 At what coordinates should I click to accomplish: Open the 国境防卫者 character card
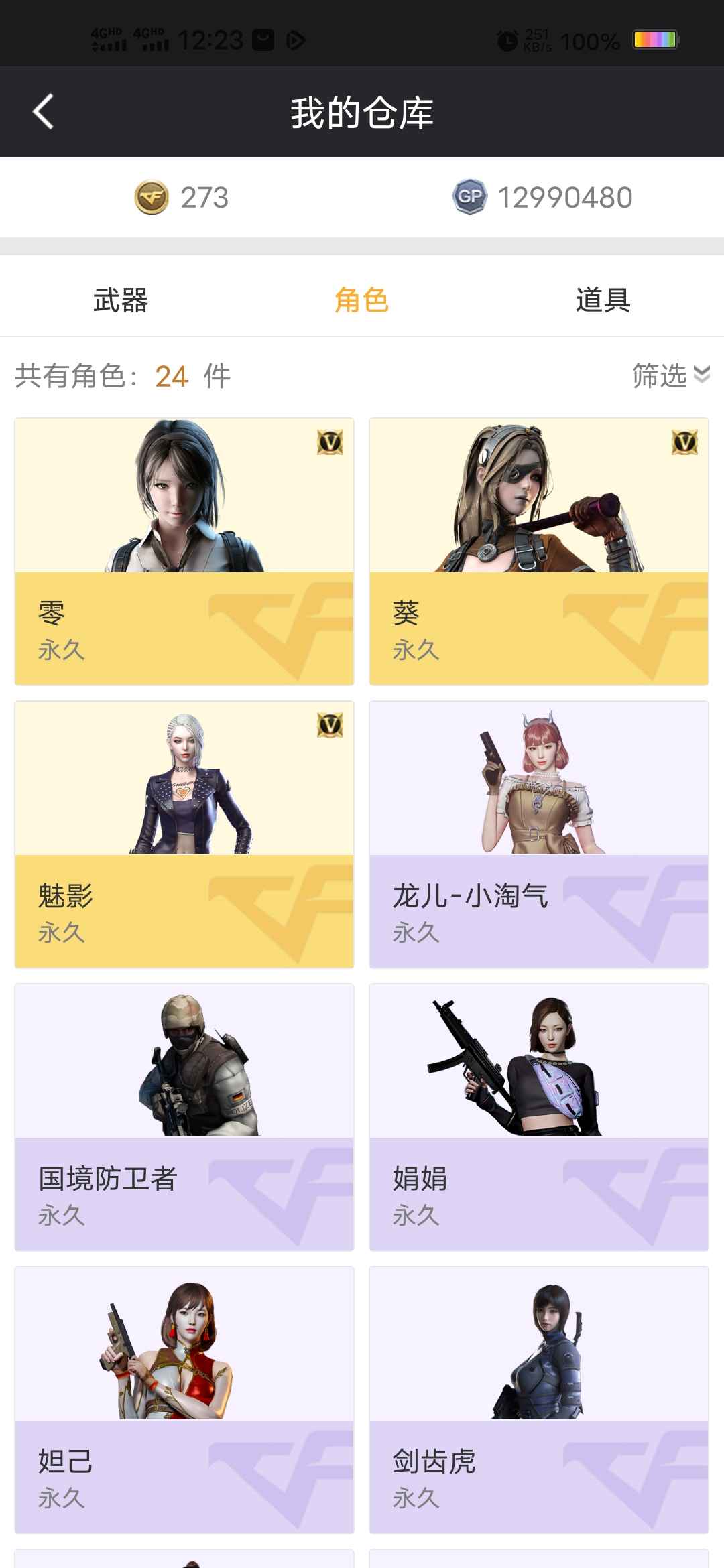(x=184, y=1116)
